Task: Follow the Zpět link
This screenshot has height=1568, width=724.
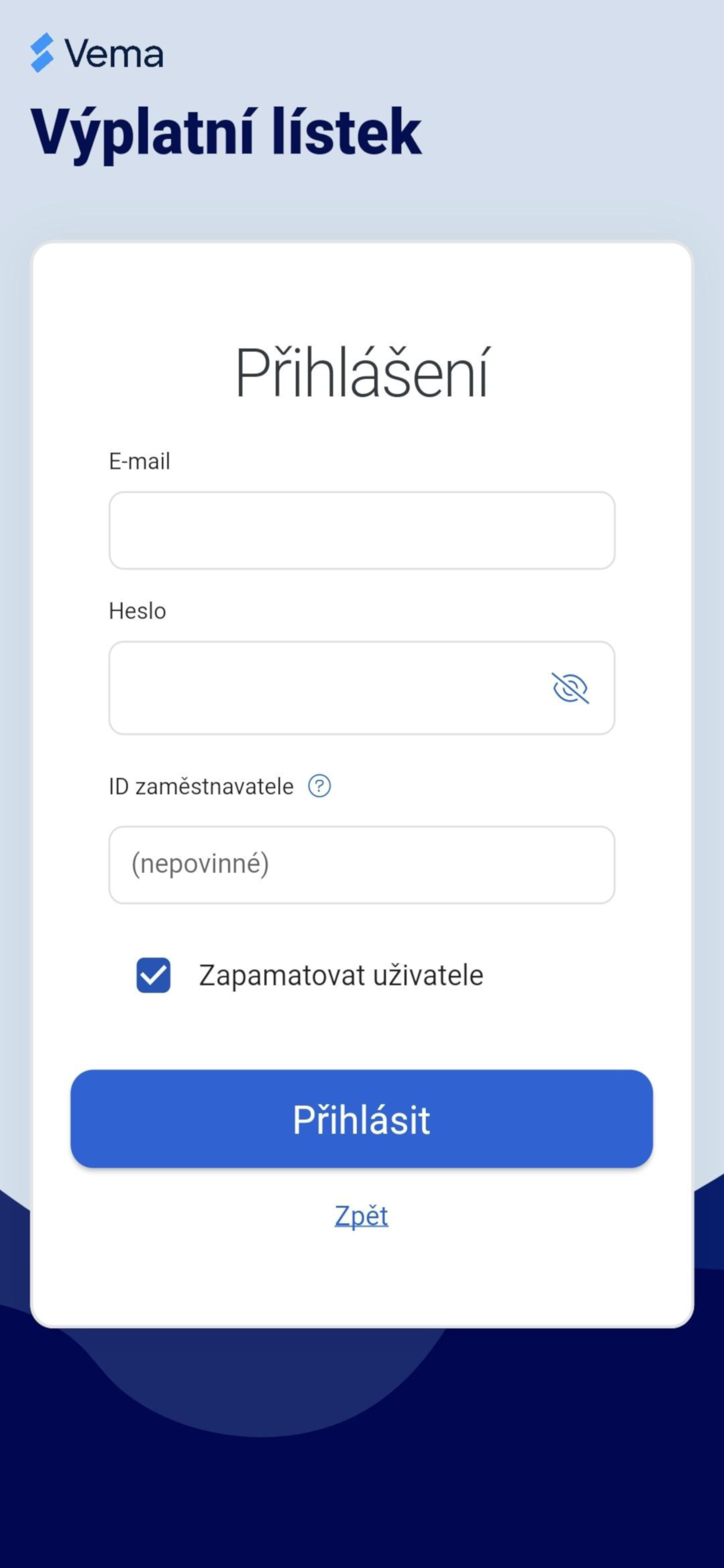Action: coord(361,1215)
